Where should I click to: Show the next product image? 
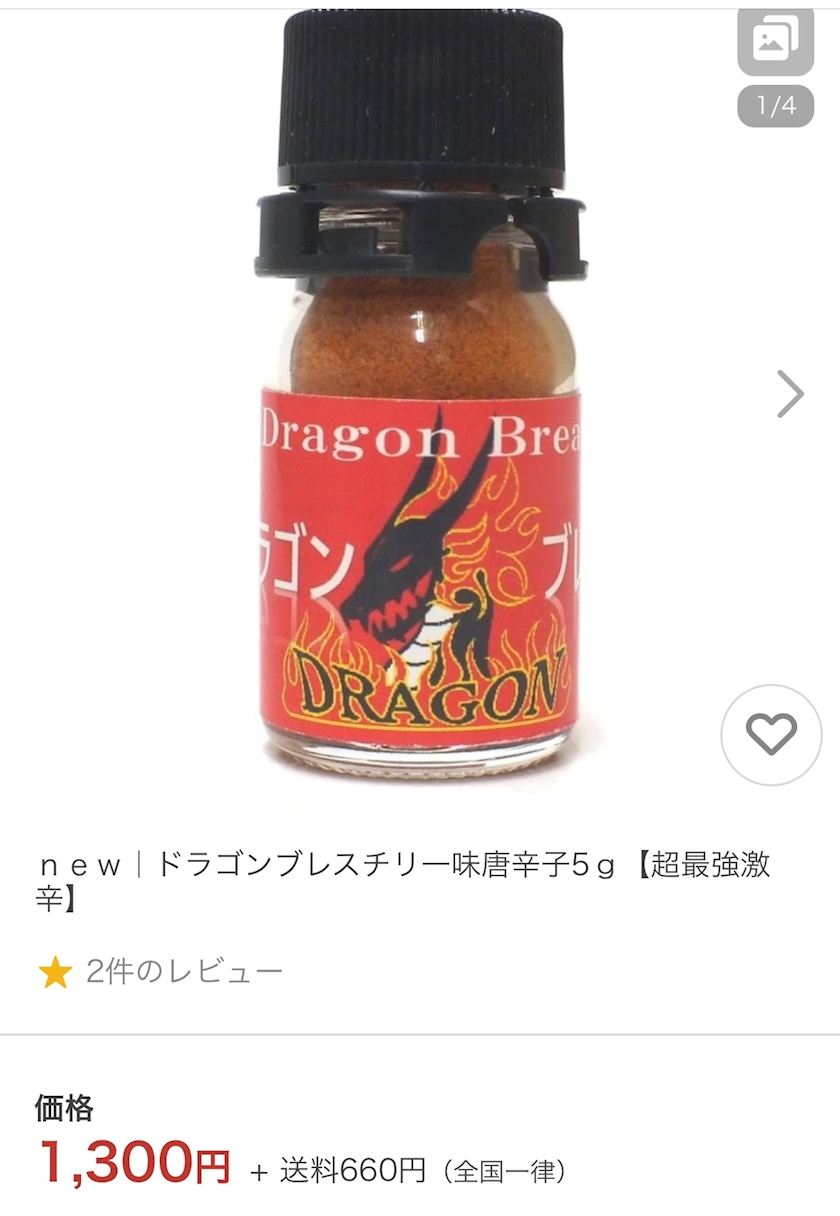click(791, 394)
